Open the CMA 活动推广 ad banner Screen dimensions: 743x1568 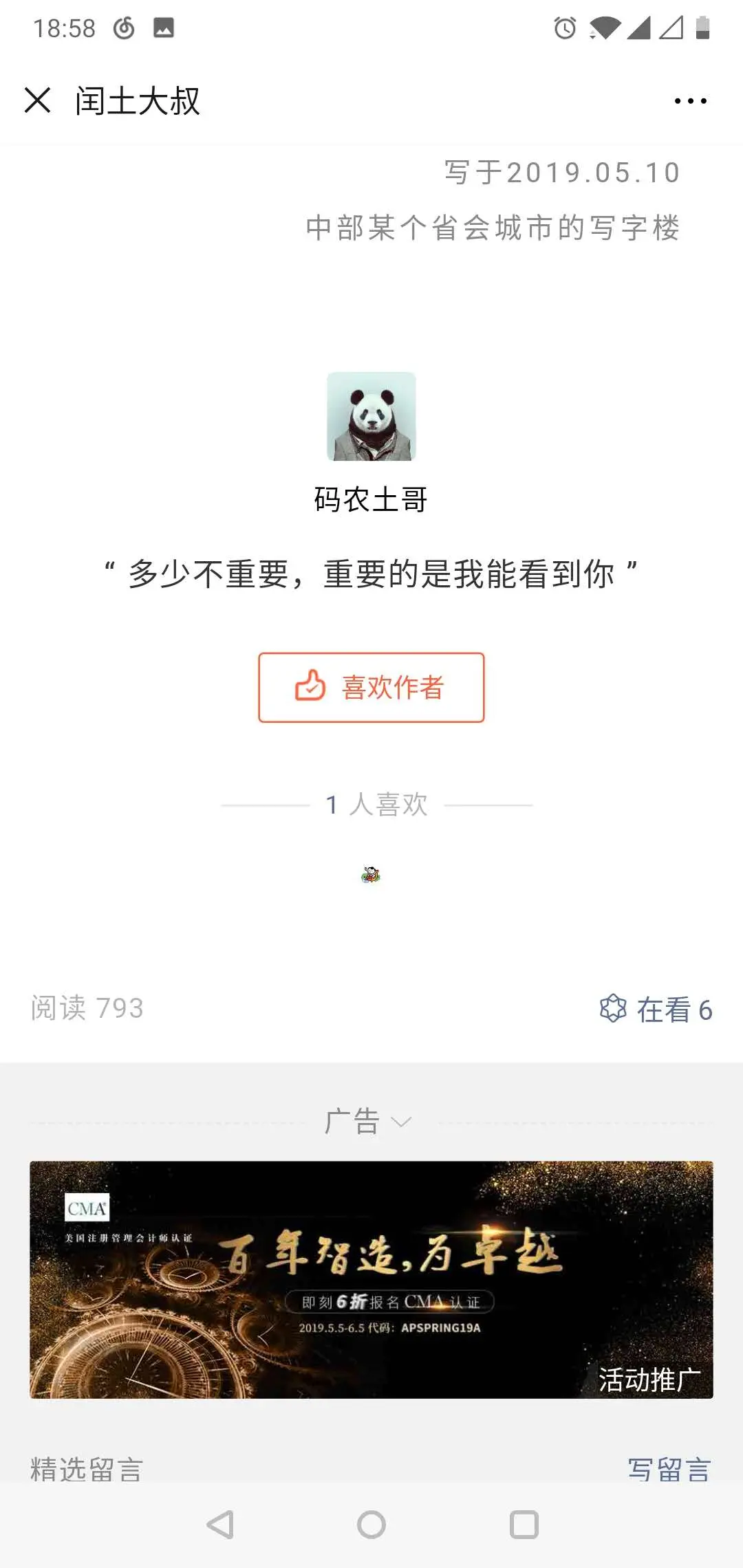point(371,1279)
